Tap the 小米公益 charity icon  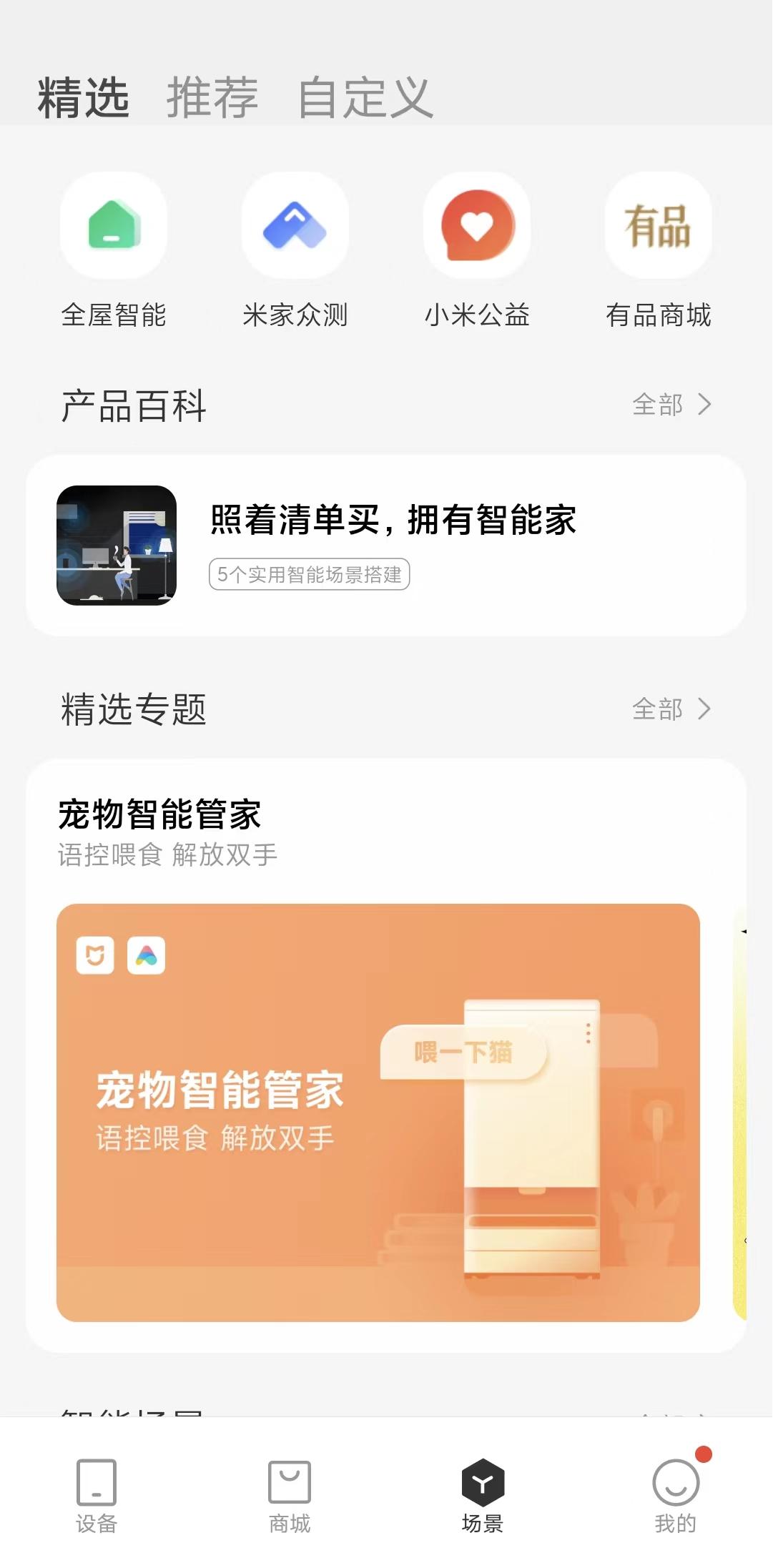click(476, 225)
